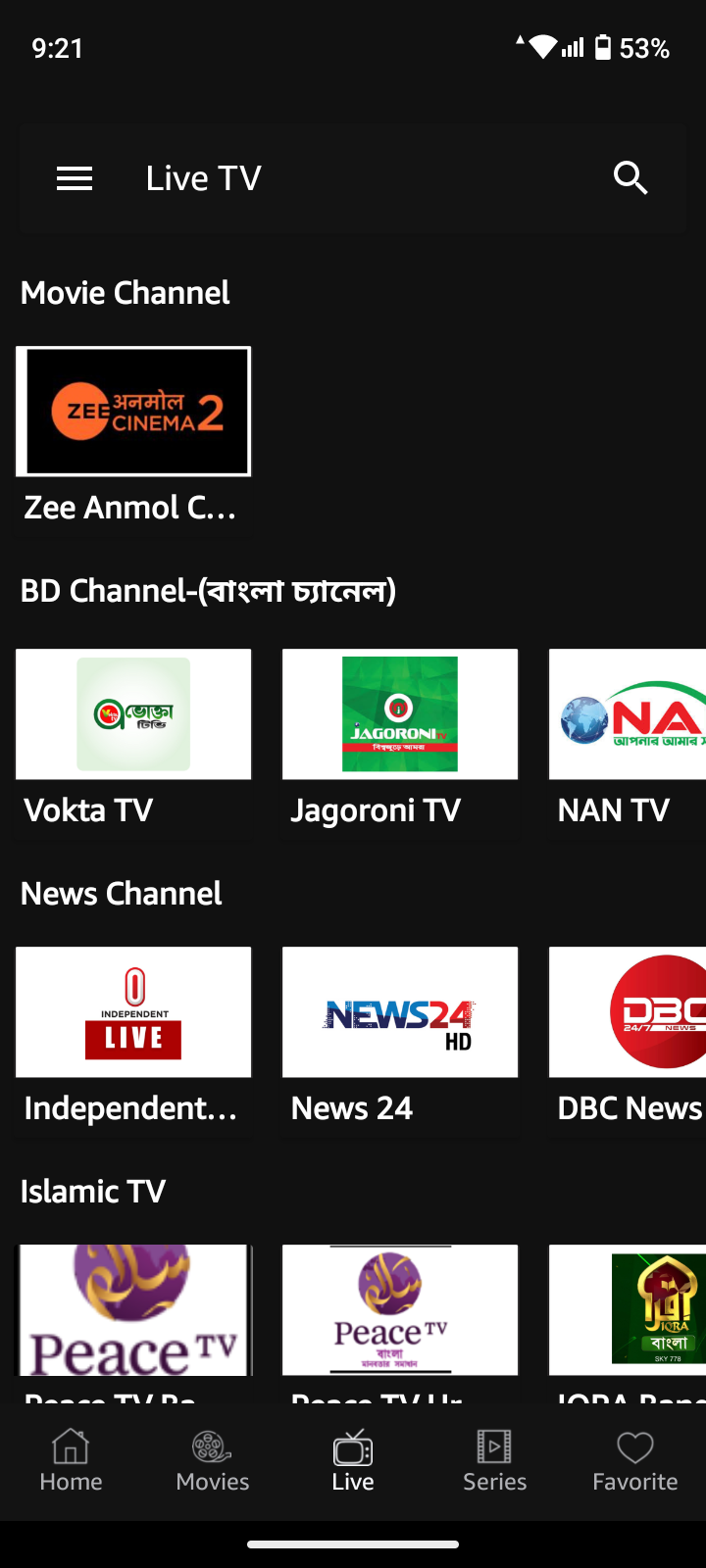The image size is (706, 1568).
Task: Open Vokta TV channel
Action: click(x=133, y=714)
